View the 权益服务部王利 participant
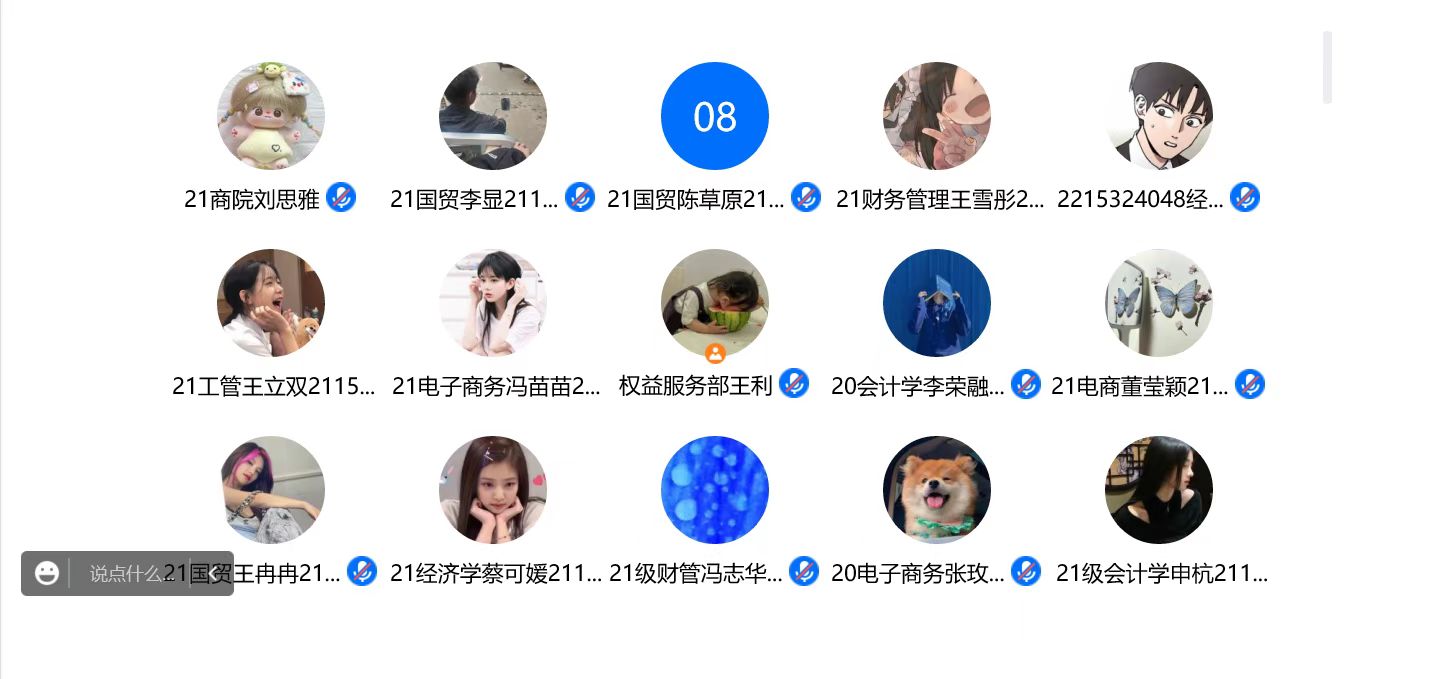The image size is (1434, 679). [715, 303]
